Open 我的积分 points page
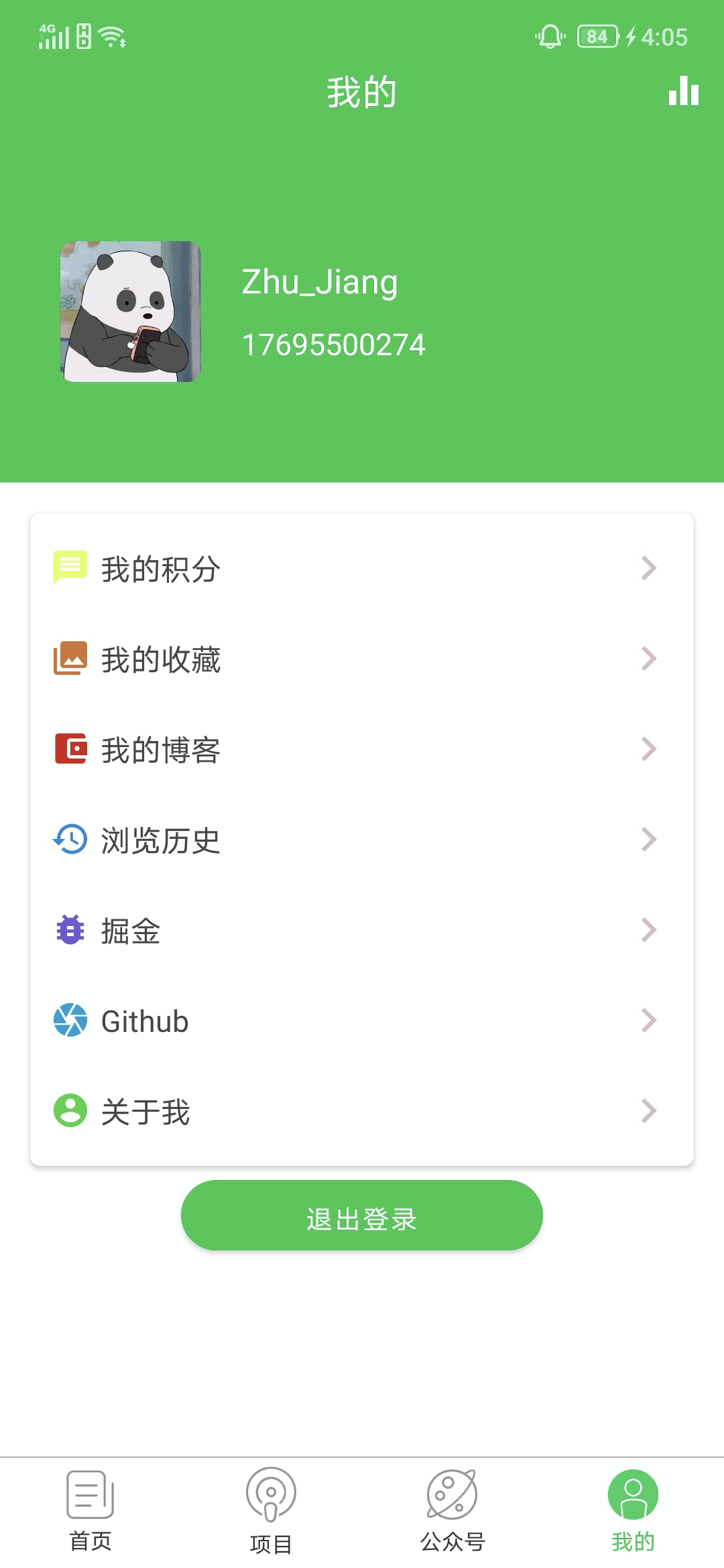 (x=362, y=569)
